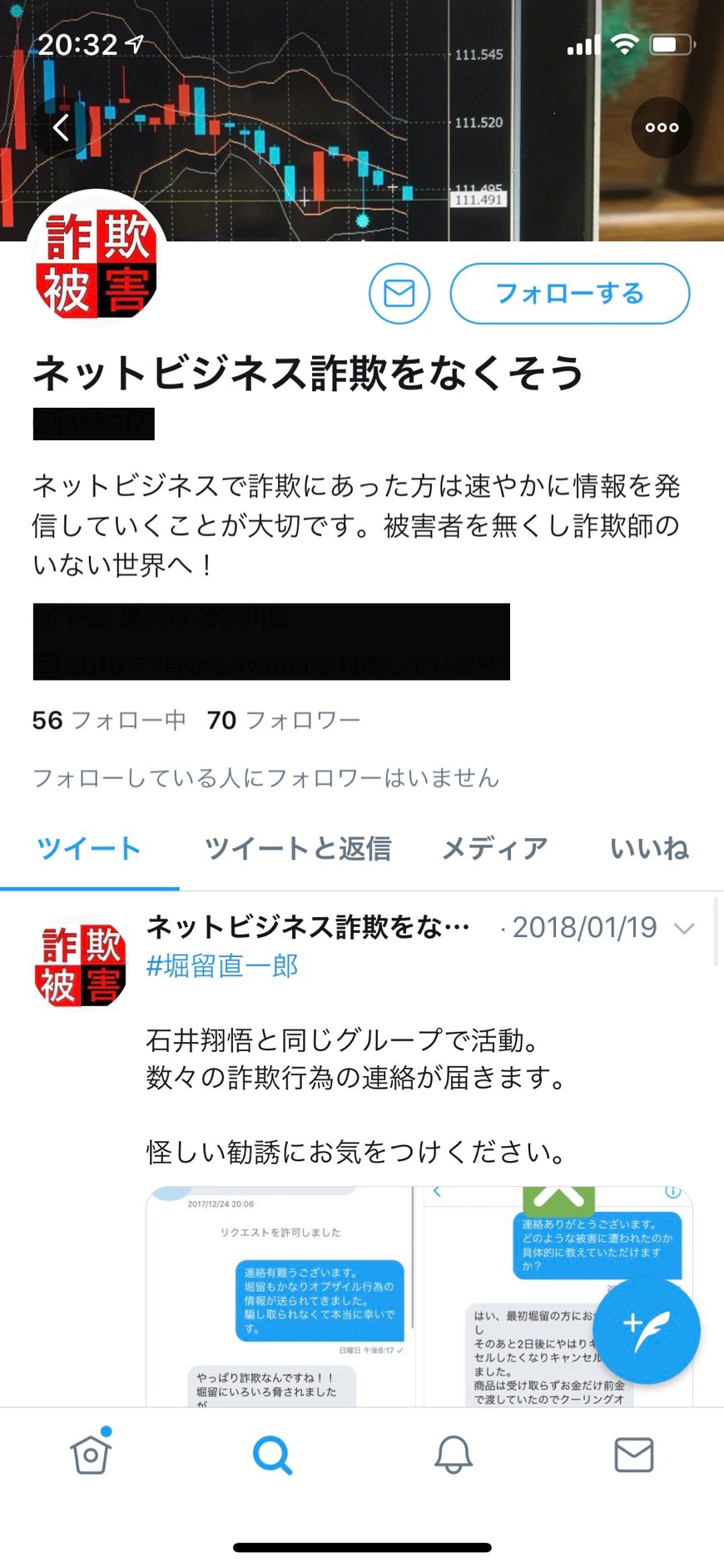The height and width of the screenshot is (1568, 724).
Task: View the 56 フォロー中 following list
Action: tap(108, 720)
